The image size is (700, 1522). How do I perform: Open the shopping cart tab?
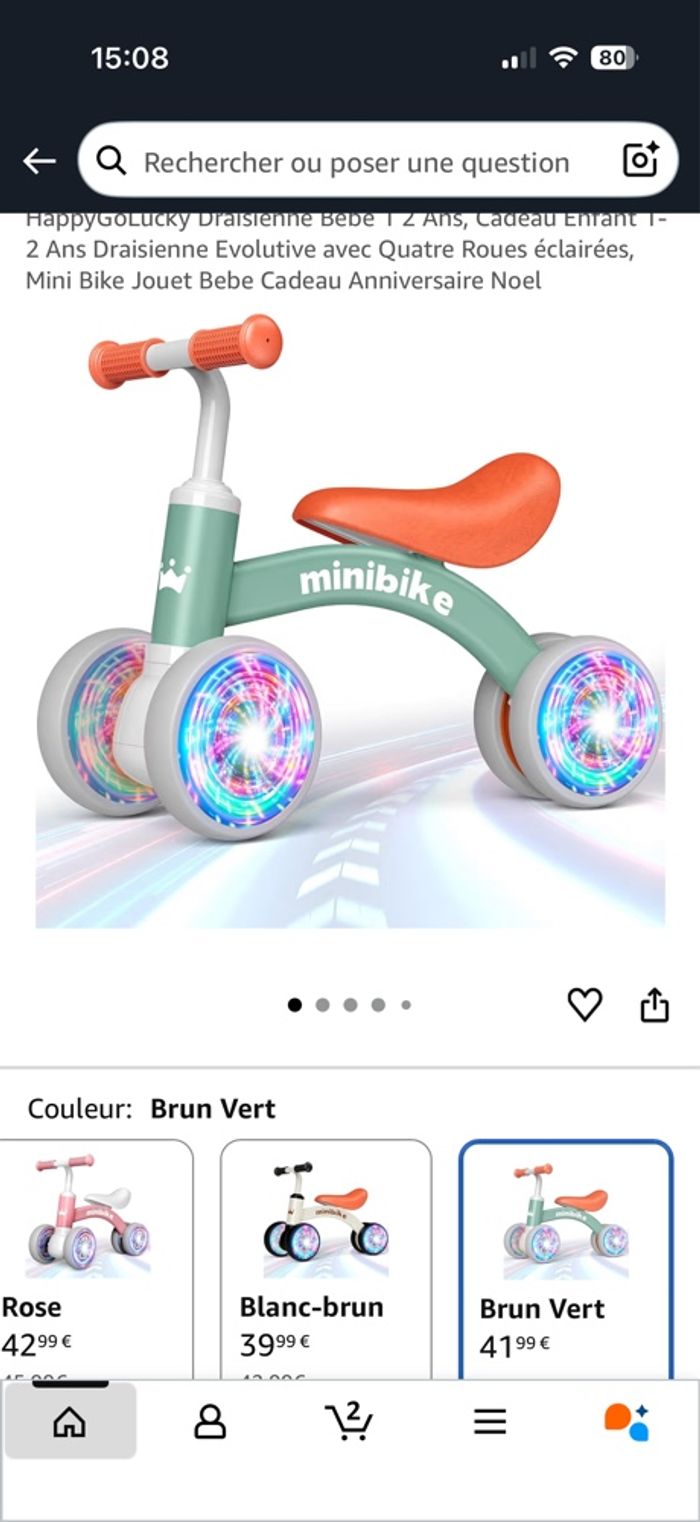(349, 1421)
